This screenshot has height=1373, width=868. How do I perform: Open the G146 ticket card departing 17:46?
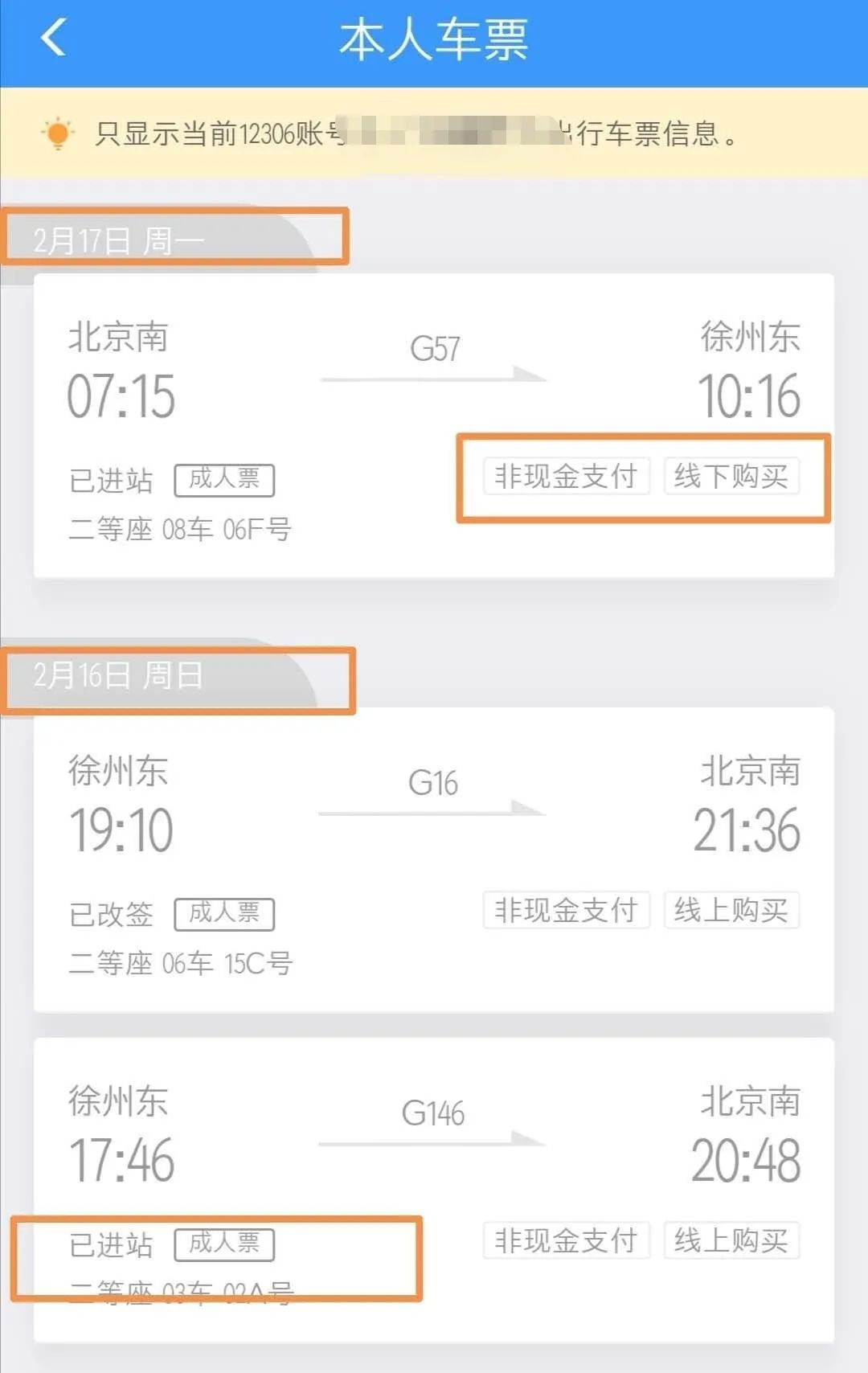tap(434, 1158)
